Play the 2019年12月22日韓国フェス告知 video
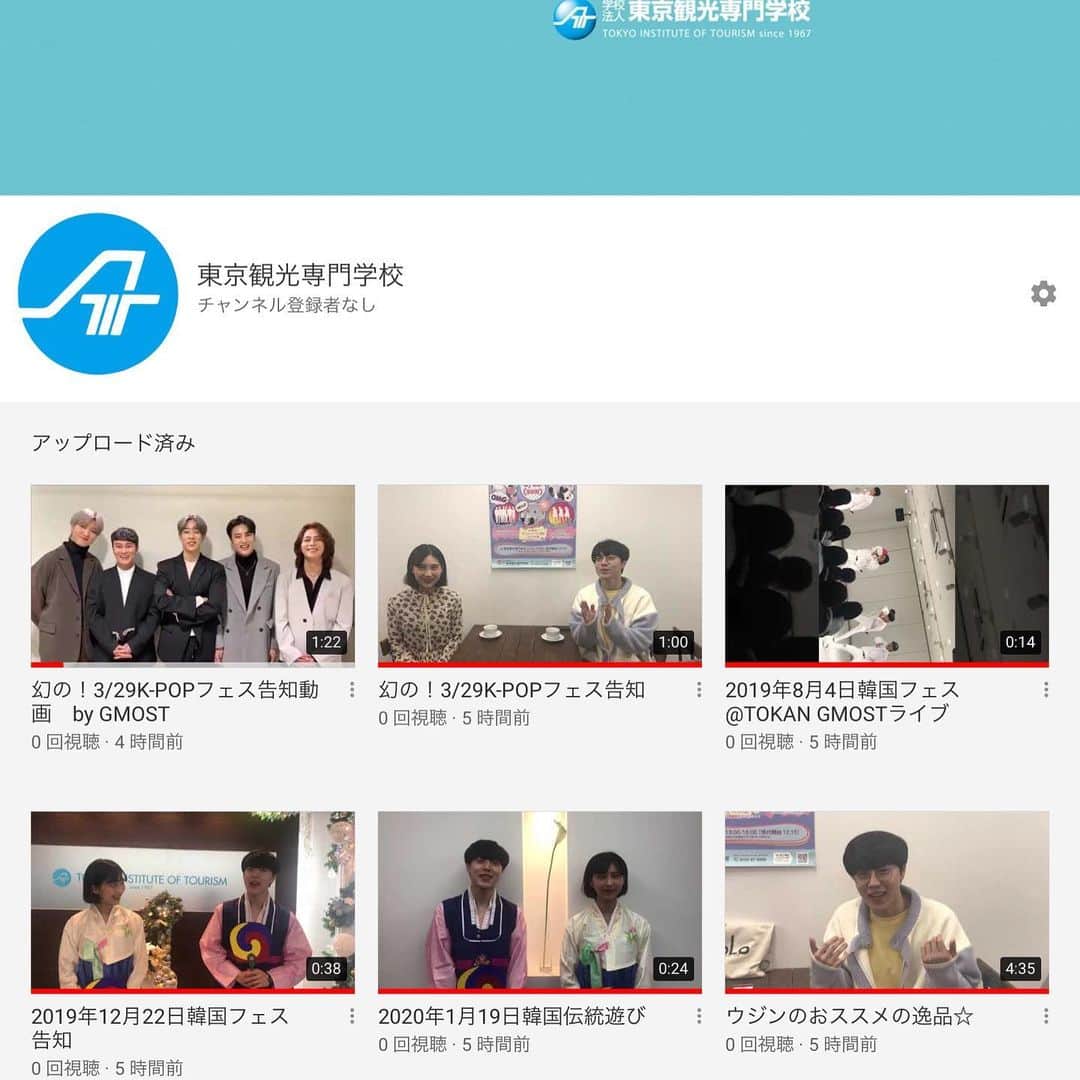The image size is (1080, 1080). 192,900
